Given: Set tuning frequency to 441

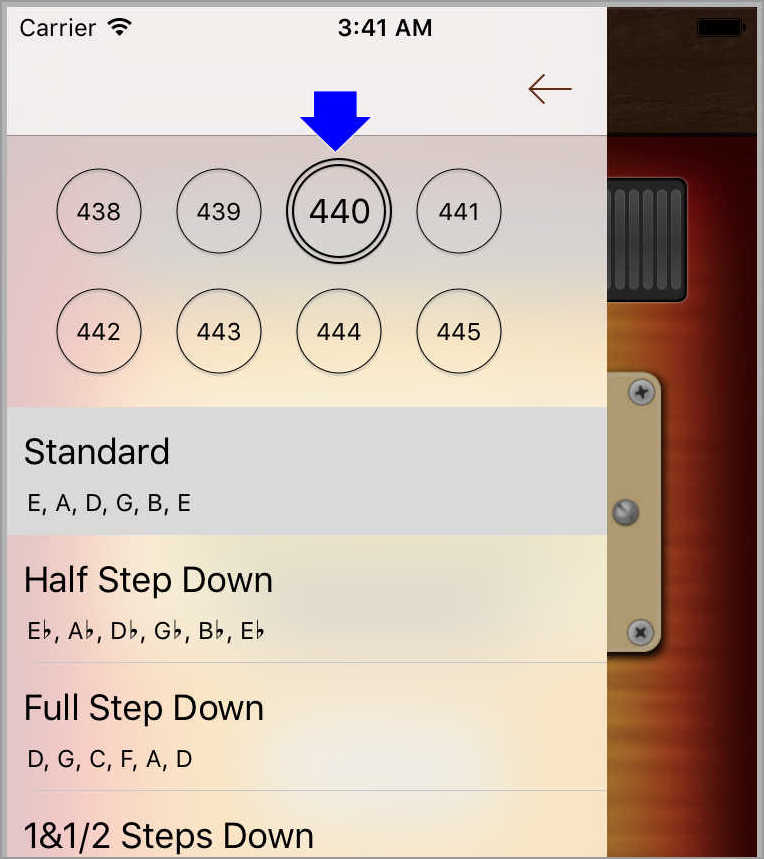Looking at the screenshot, I should (459, 211).
